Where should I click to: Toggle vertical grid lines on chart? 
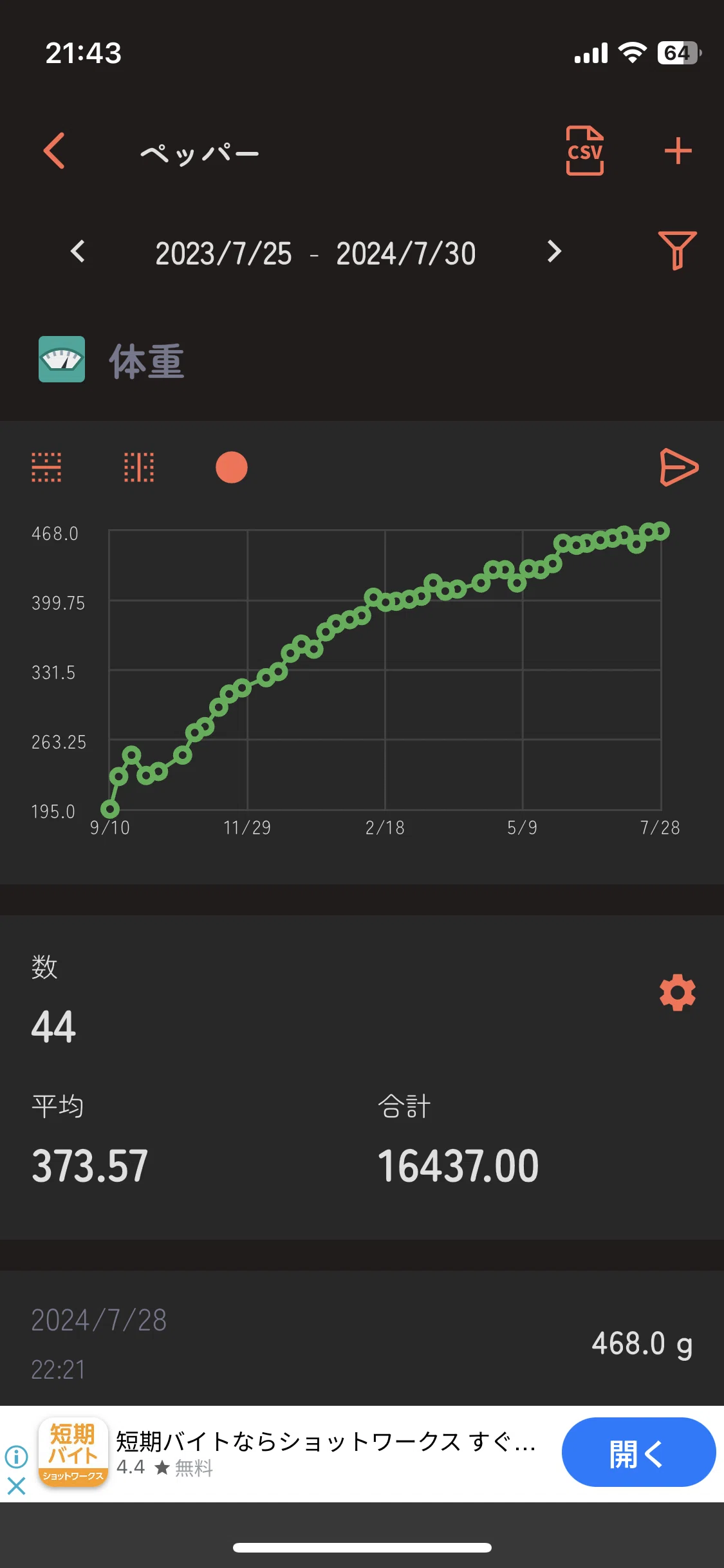point(139,467)
